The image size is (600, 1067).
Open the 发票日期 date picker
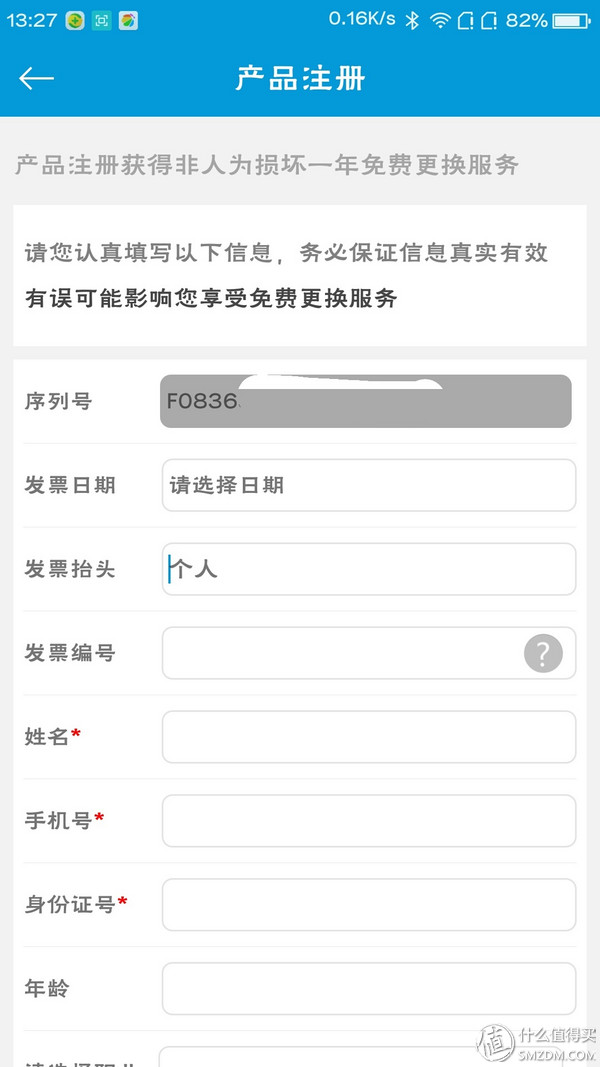click(x=369, y=485)
